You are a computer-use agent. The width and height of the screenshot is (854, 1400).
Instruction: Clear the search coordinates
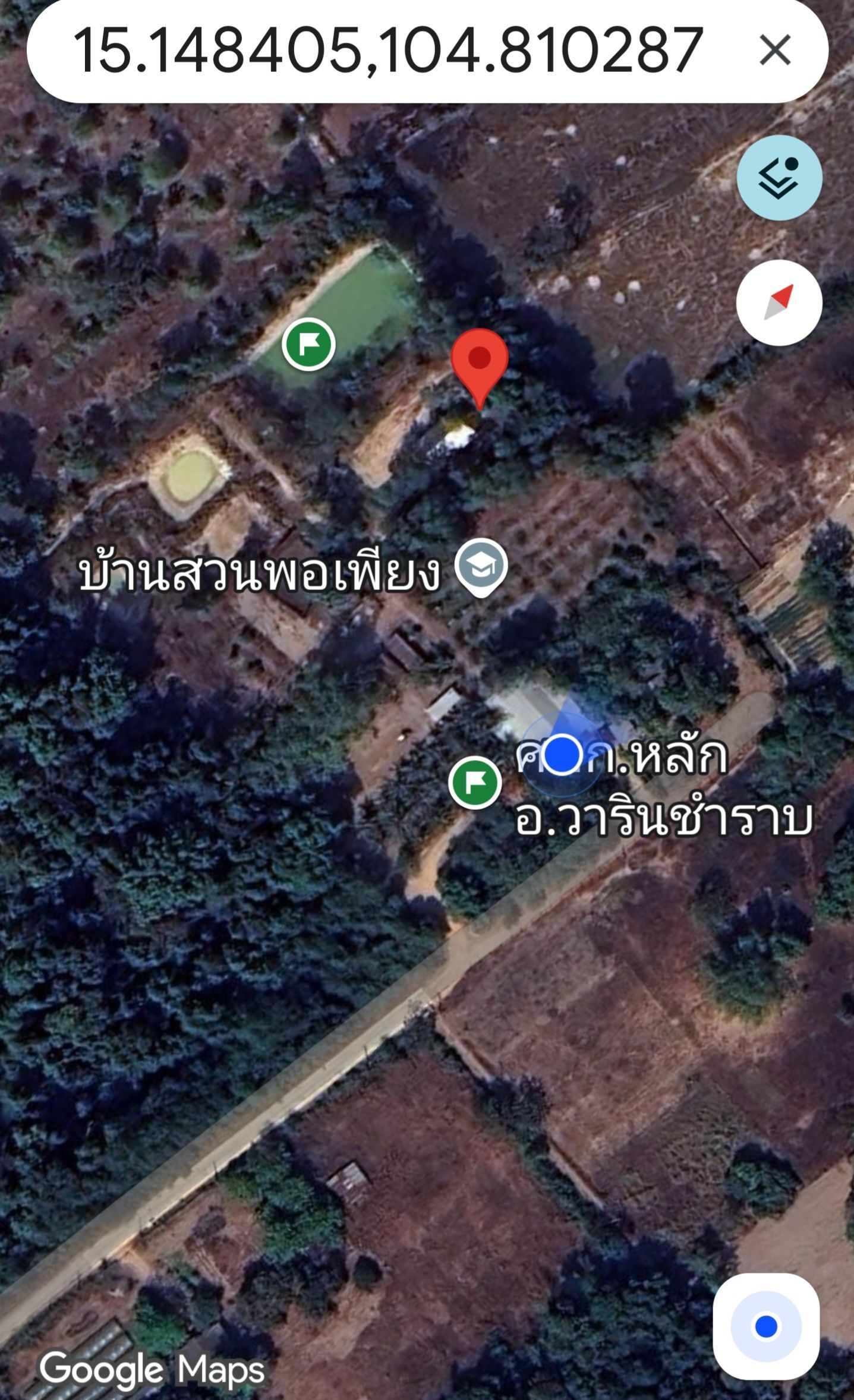pyautogui.click(x=775, y=50)
